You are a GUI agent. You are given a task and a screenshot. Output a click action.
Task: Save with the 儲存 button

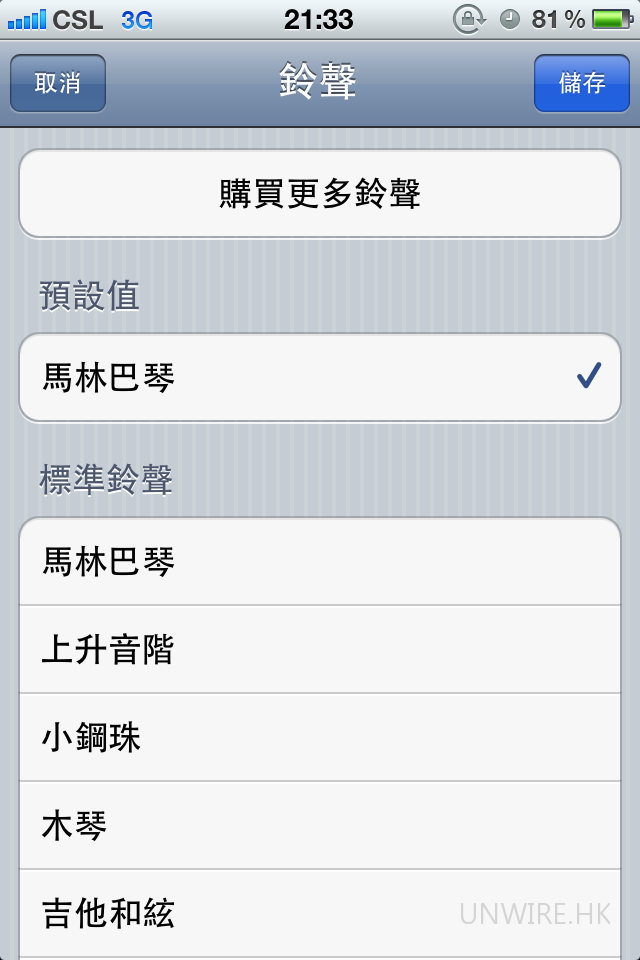coord(581,83)
